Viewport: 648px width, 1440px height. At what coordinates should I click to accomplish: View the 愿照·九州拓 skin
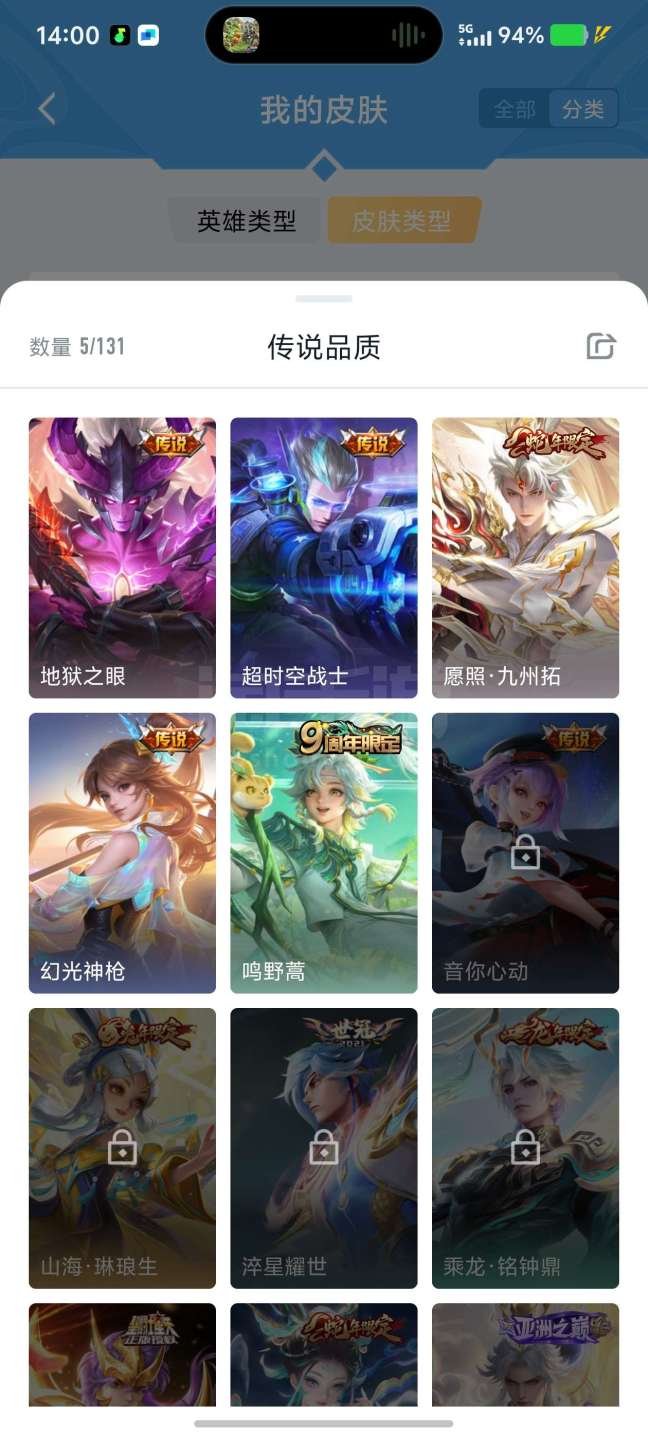(525, 557)
